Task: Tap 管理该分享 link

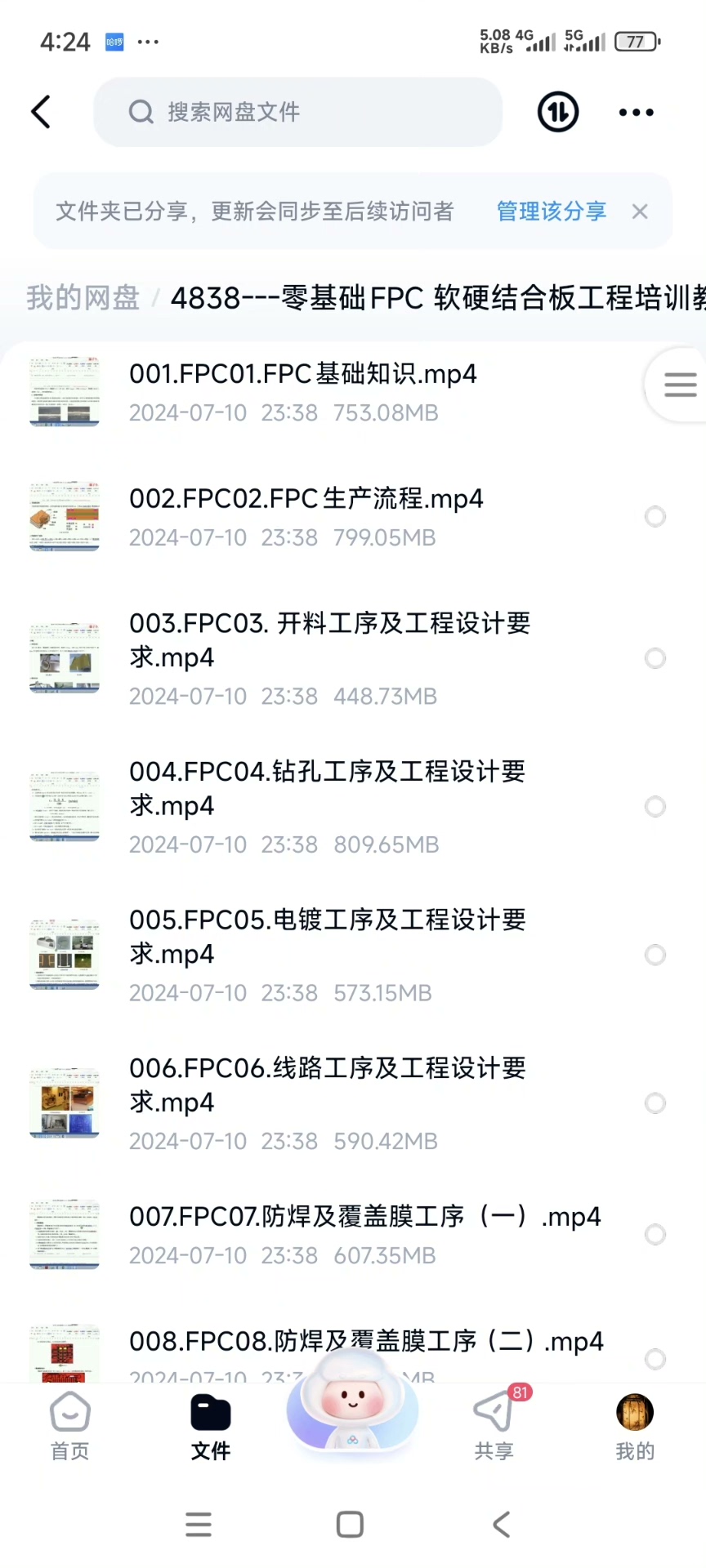Action: (x=552, y=212)
